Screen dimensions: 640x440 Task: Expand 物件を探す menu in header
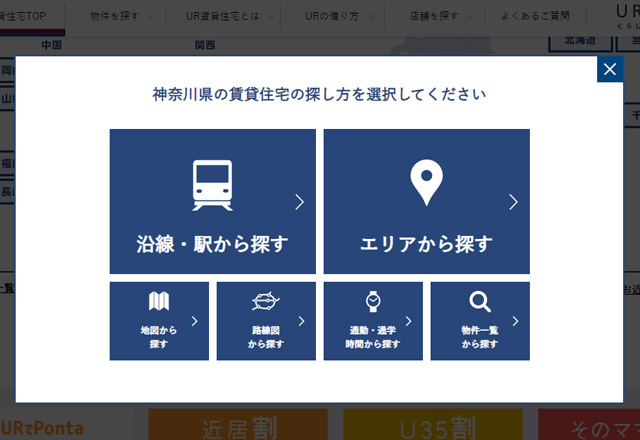121,16
